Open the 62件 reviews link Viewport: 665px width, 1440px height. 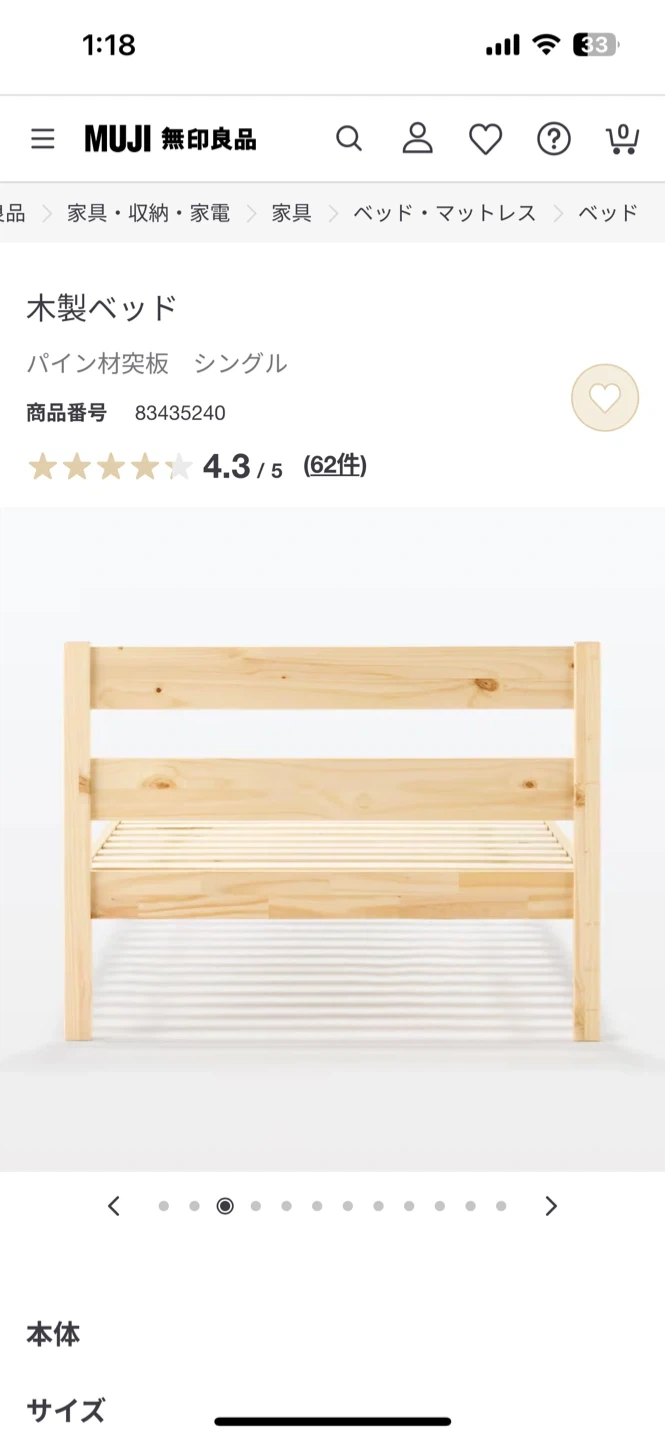pos(335,465)
